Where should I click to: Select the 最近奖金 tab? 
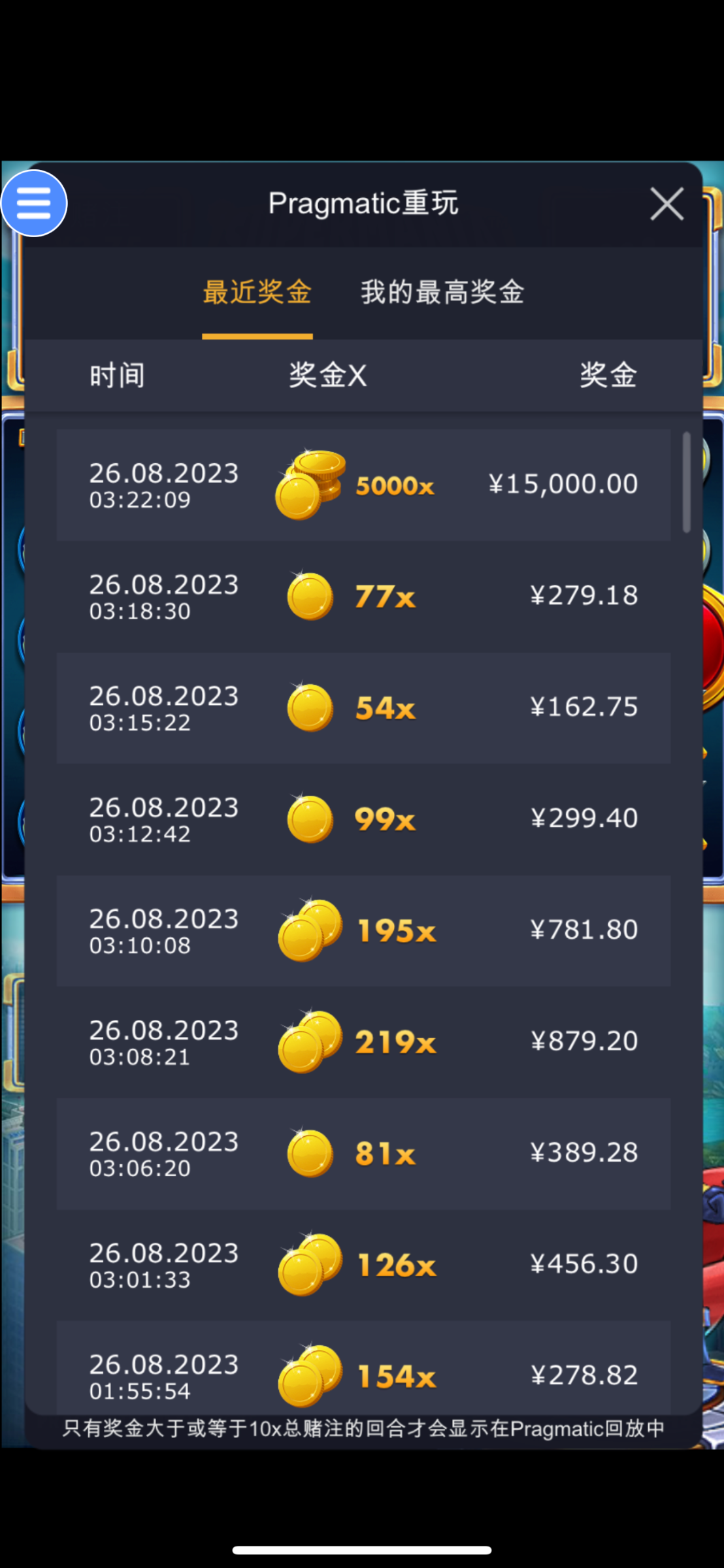pos(257,292)
